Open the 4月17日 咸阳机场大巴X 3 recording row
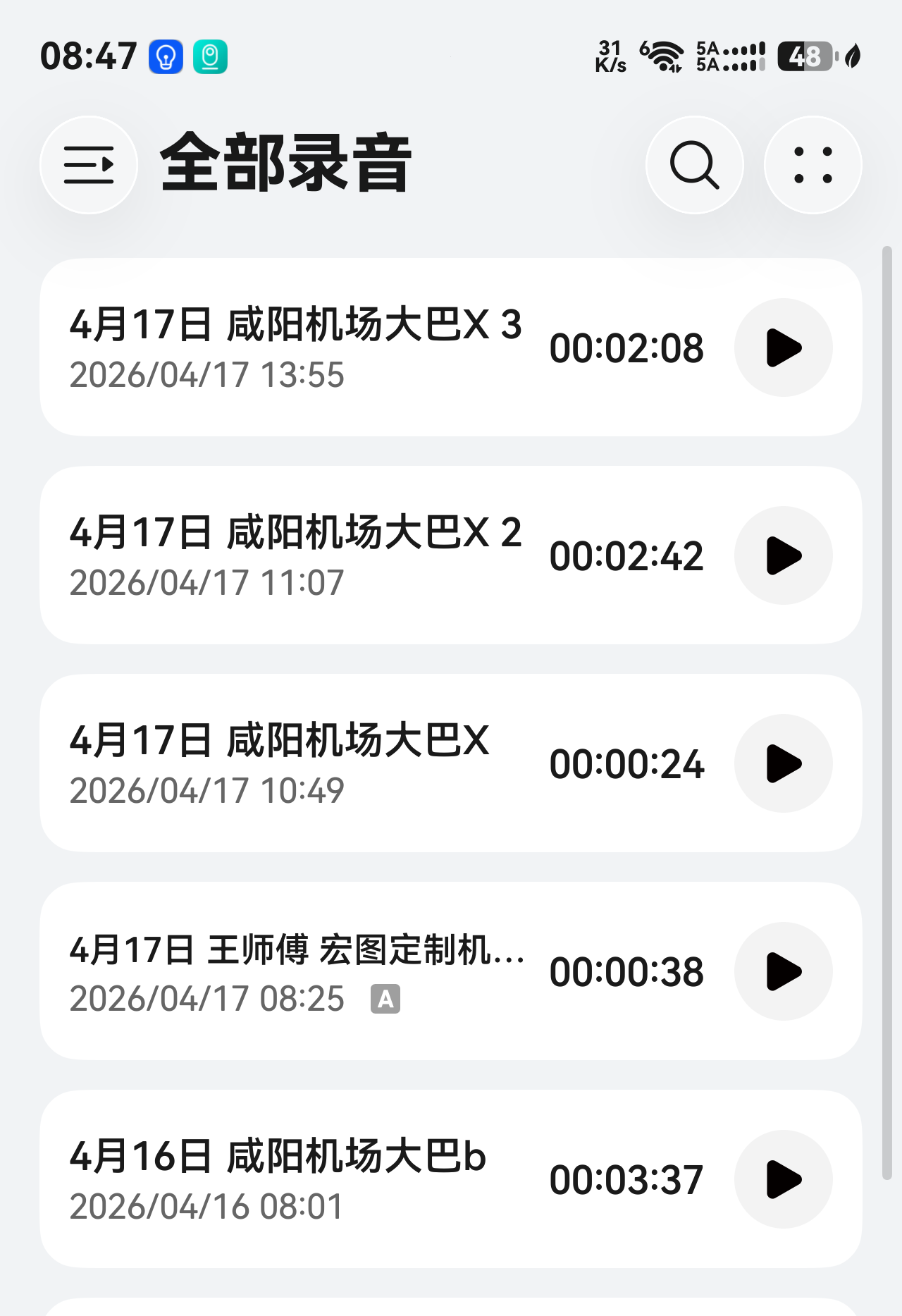Viewport: 902px width, 1316px height. click(296, 348)
